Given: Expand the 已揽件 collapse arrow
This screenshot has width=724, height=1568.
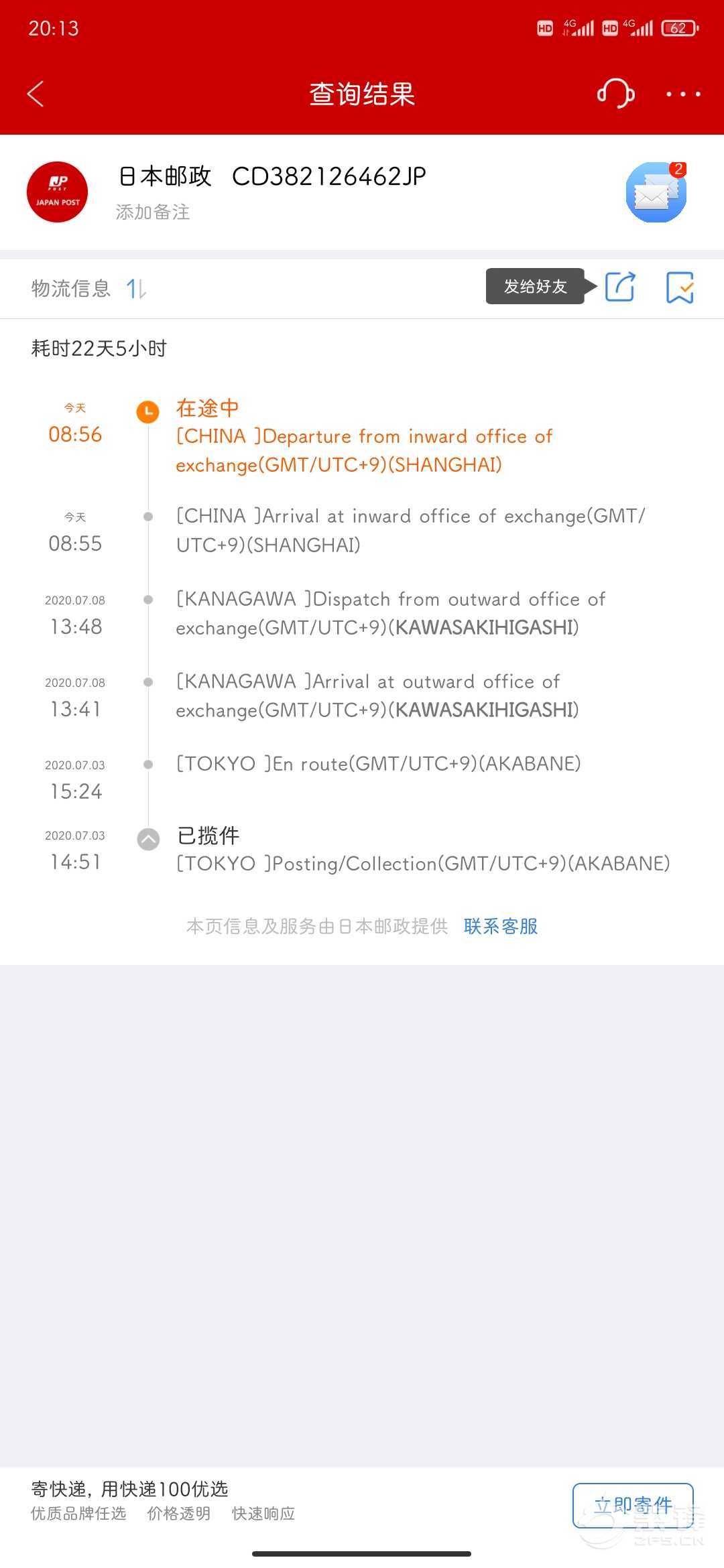Looking at the screenshot, I should (148, 839).
